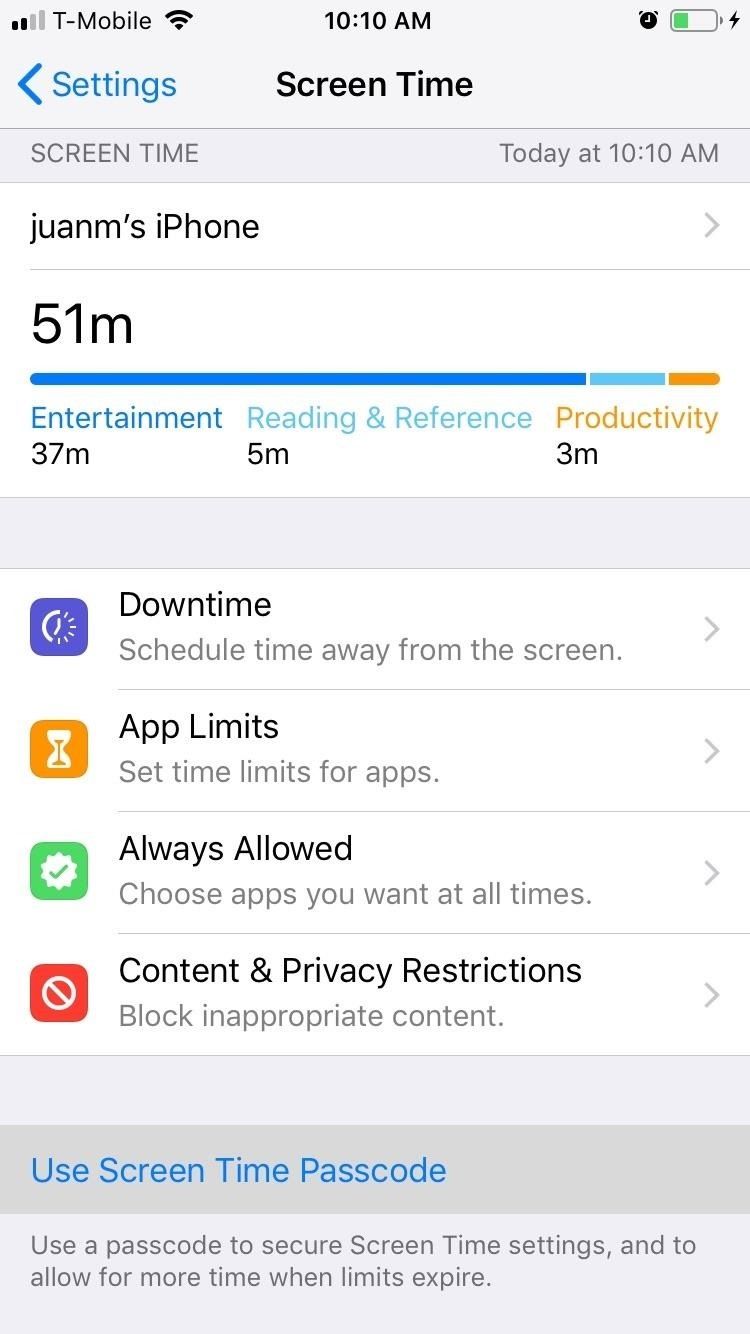Tap the orange hourglass App Limits icon
Image resolution: width=750 pixels, height=1334 pixels.
(x=59, y=749)
